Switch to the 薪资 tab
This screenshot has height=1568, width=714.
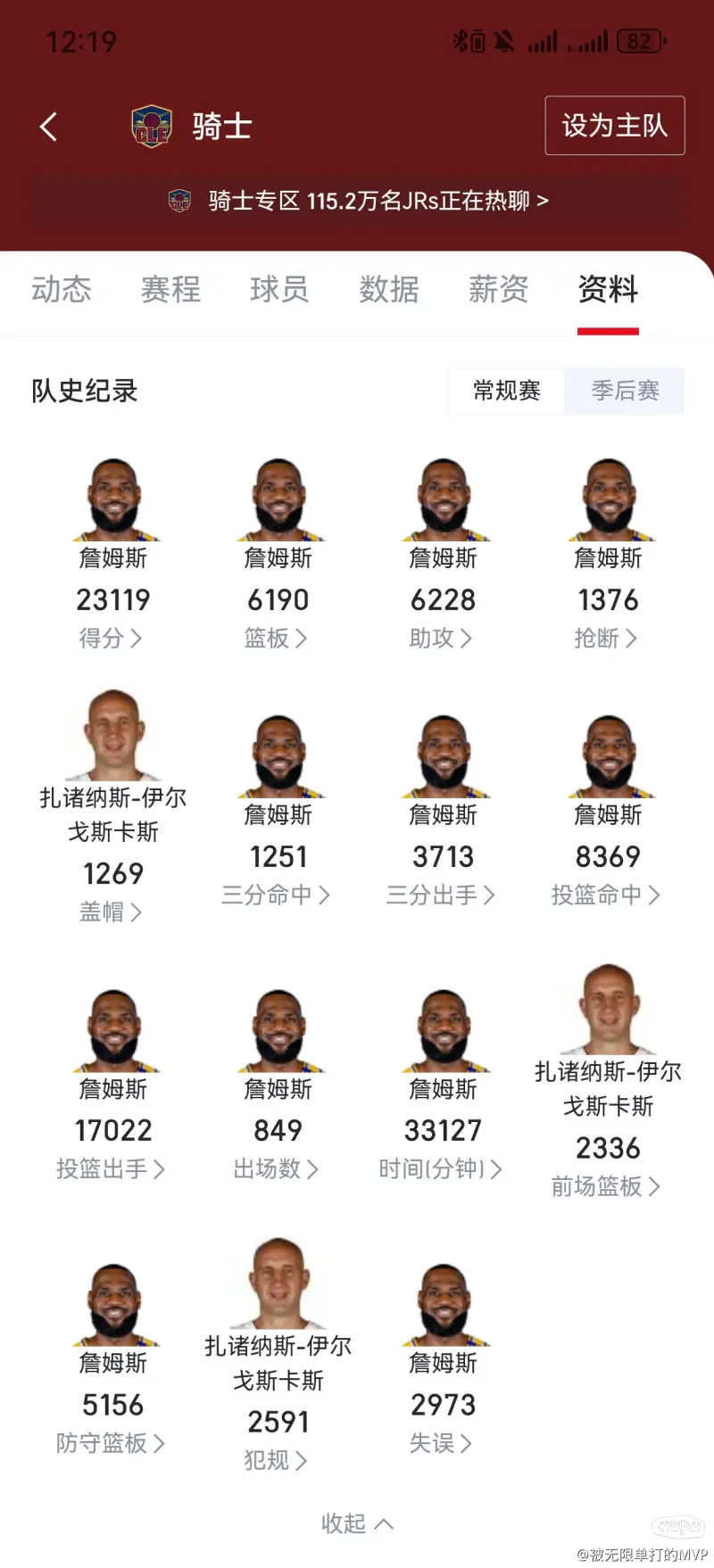(498, 290)
